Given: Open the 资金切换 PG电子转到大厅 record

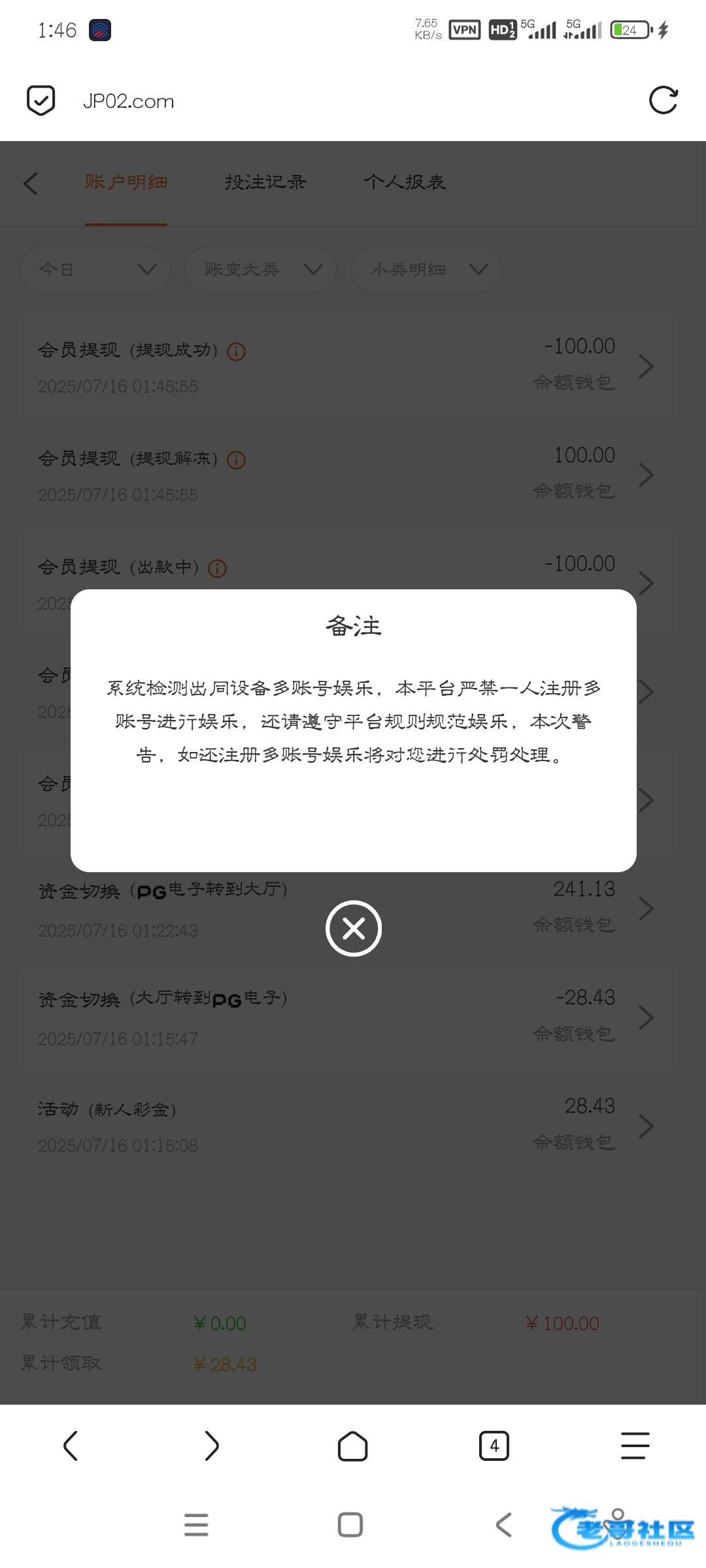Looking at the screenshot, I should [346, 909].
